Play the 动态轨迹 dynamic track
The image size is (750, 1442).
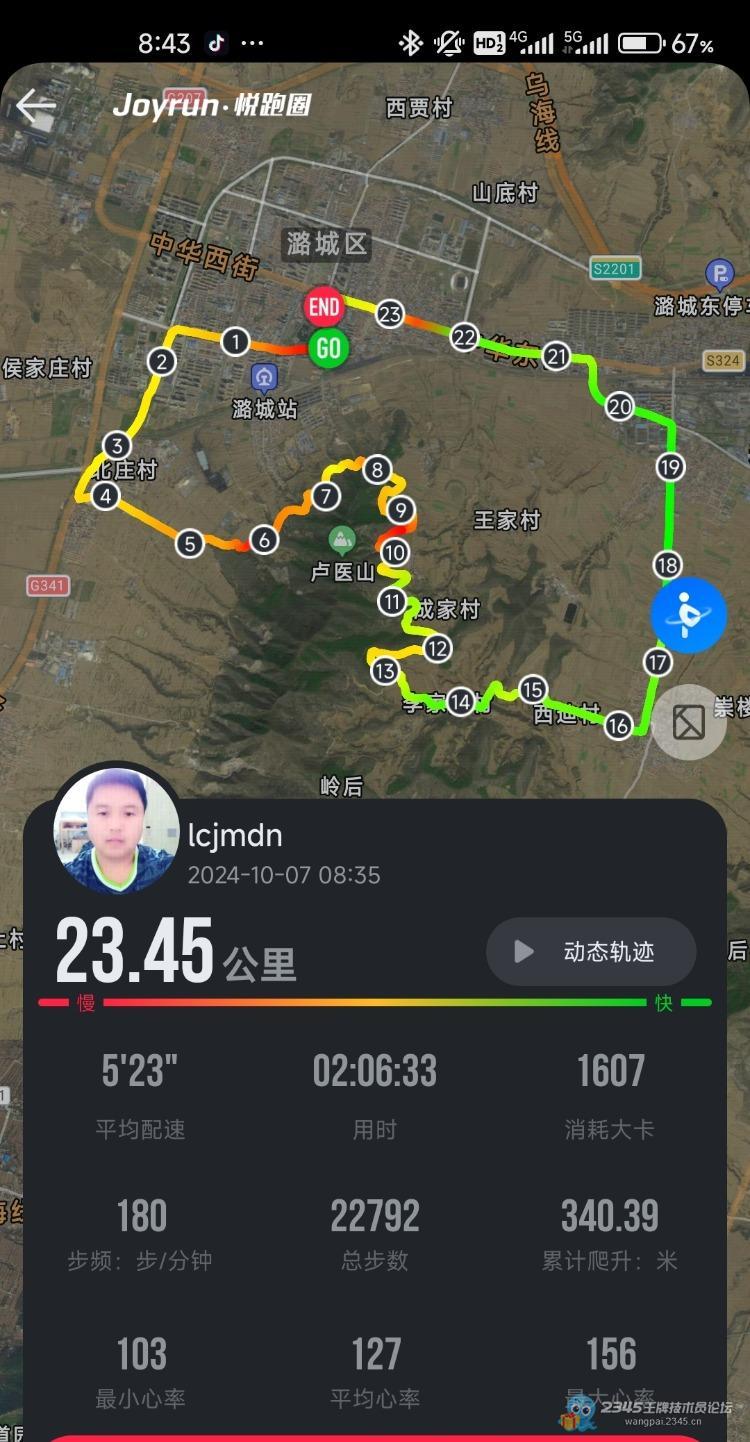[x=590, y=952]
